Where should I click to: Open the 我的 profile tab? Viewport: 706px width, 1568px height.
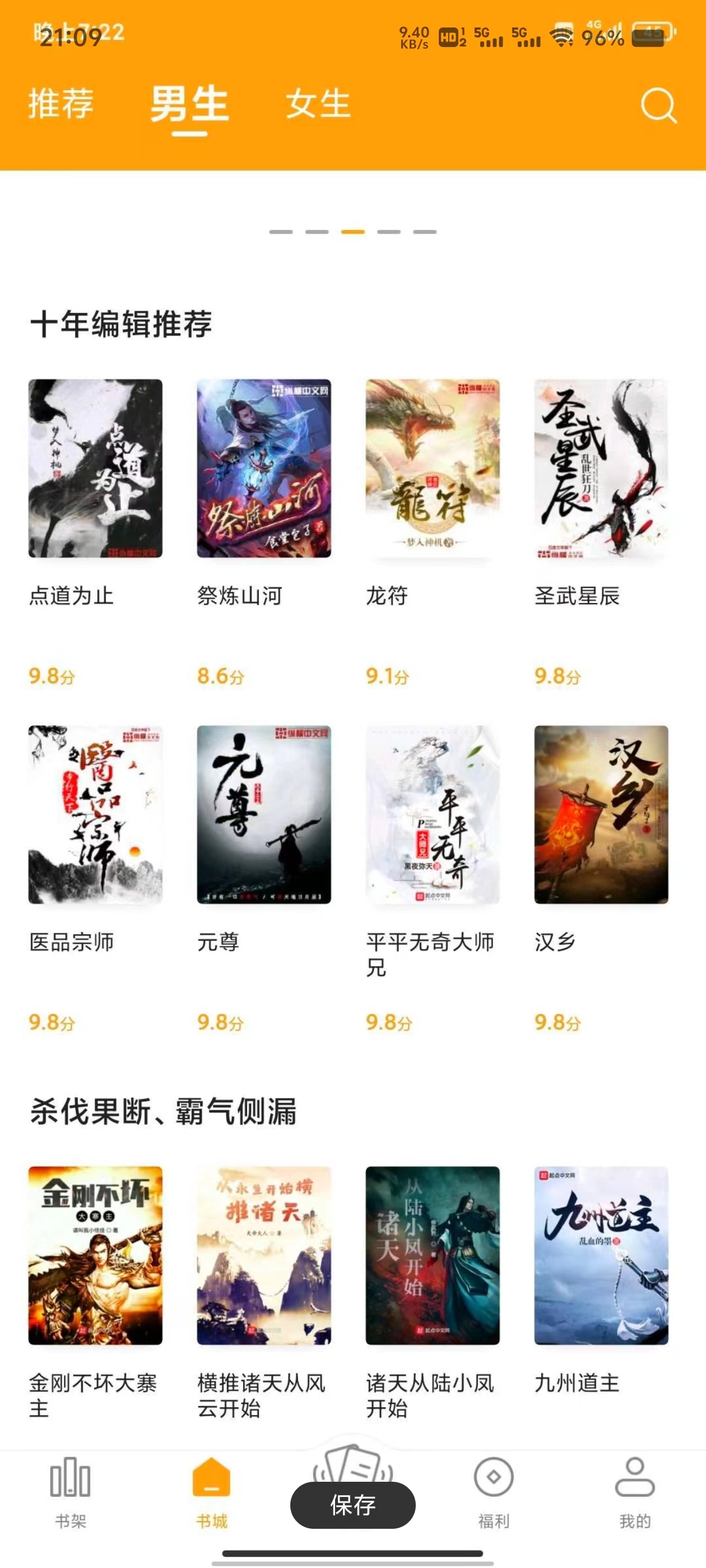click(635, 1492)
